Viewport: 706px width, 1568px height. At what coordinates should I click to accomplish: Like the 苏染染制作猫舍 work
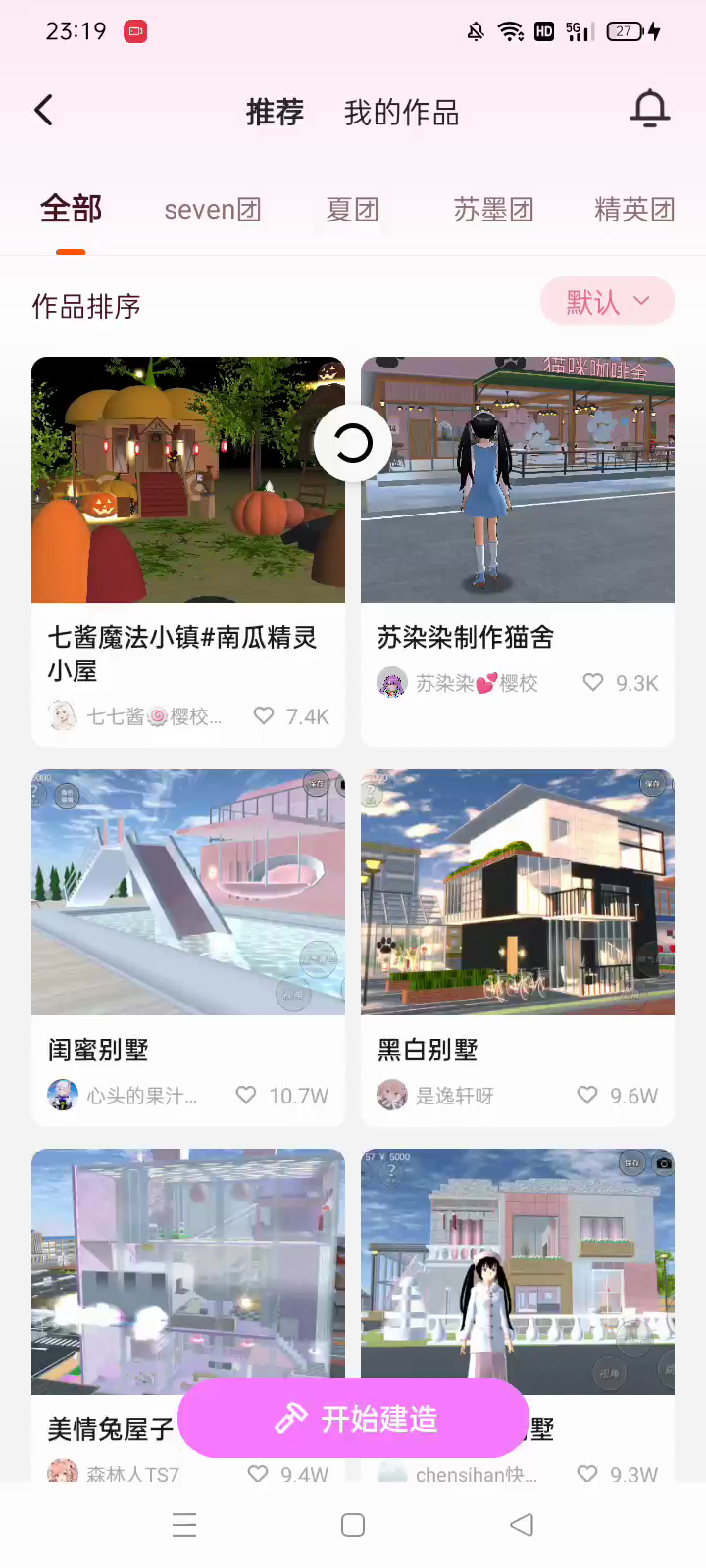click(593, 682)
